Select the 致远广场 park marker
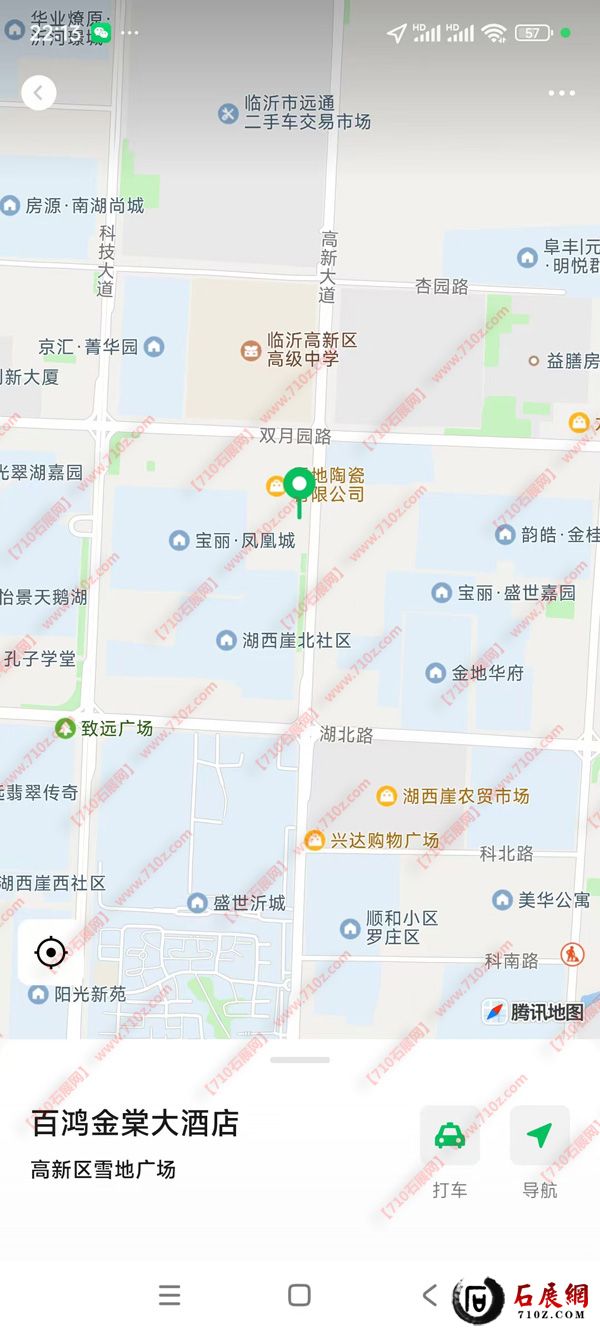 coord(65,728)
